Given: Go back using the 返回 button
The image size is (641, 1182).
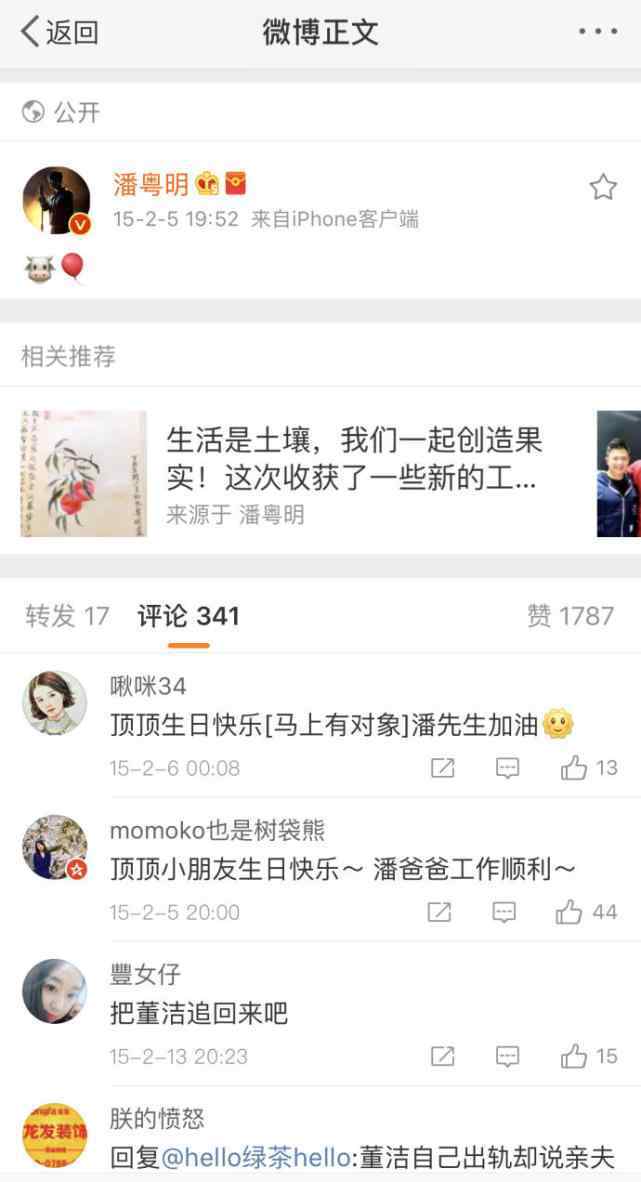Looking at the screenshot, I should 59,32.
